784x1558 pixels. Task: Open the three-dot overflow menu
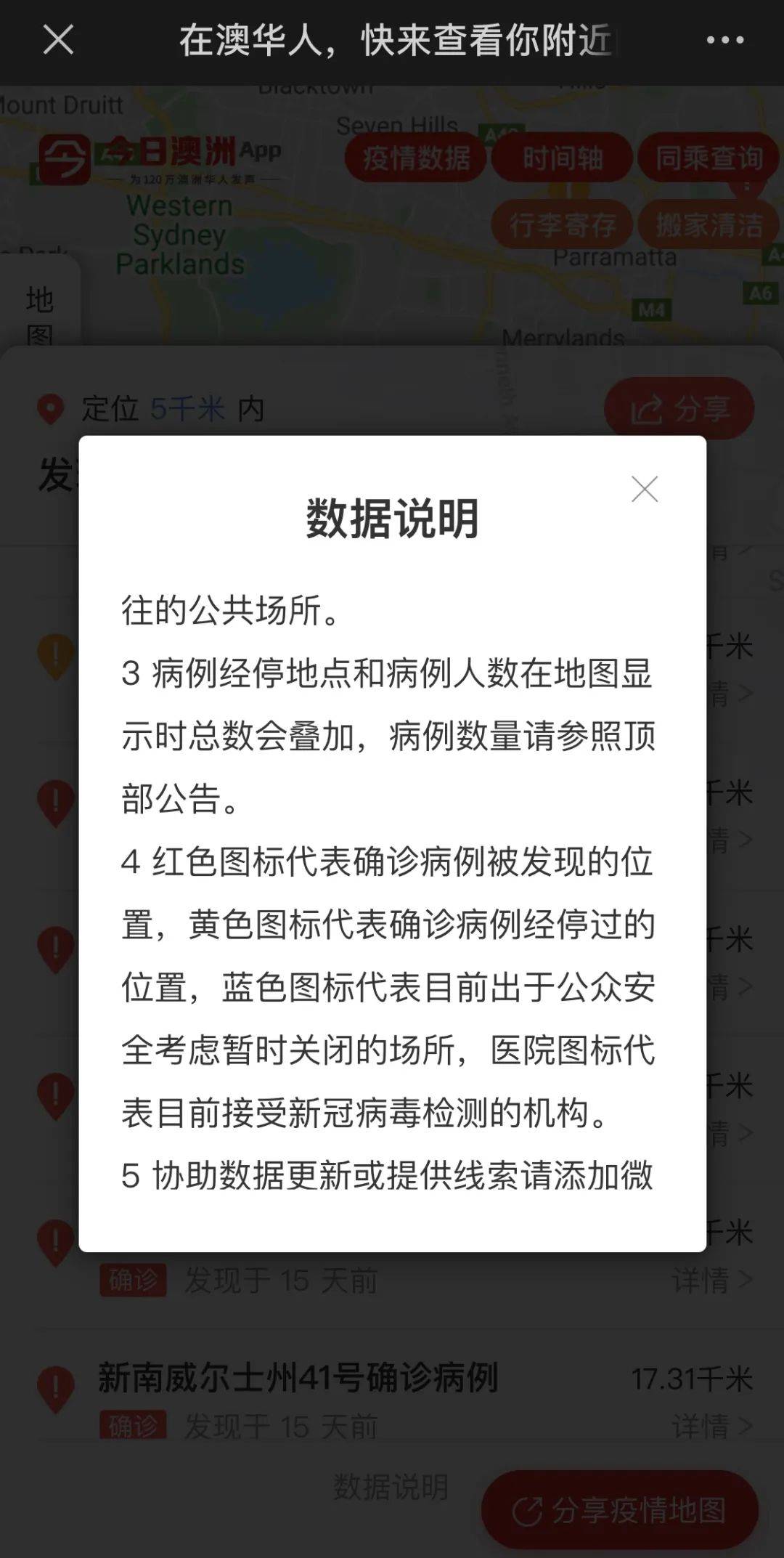pyautogui.click(x=724, y=41)
